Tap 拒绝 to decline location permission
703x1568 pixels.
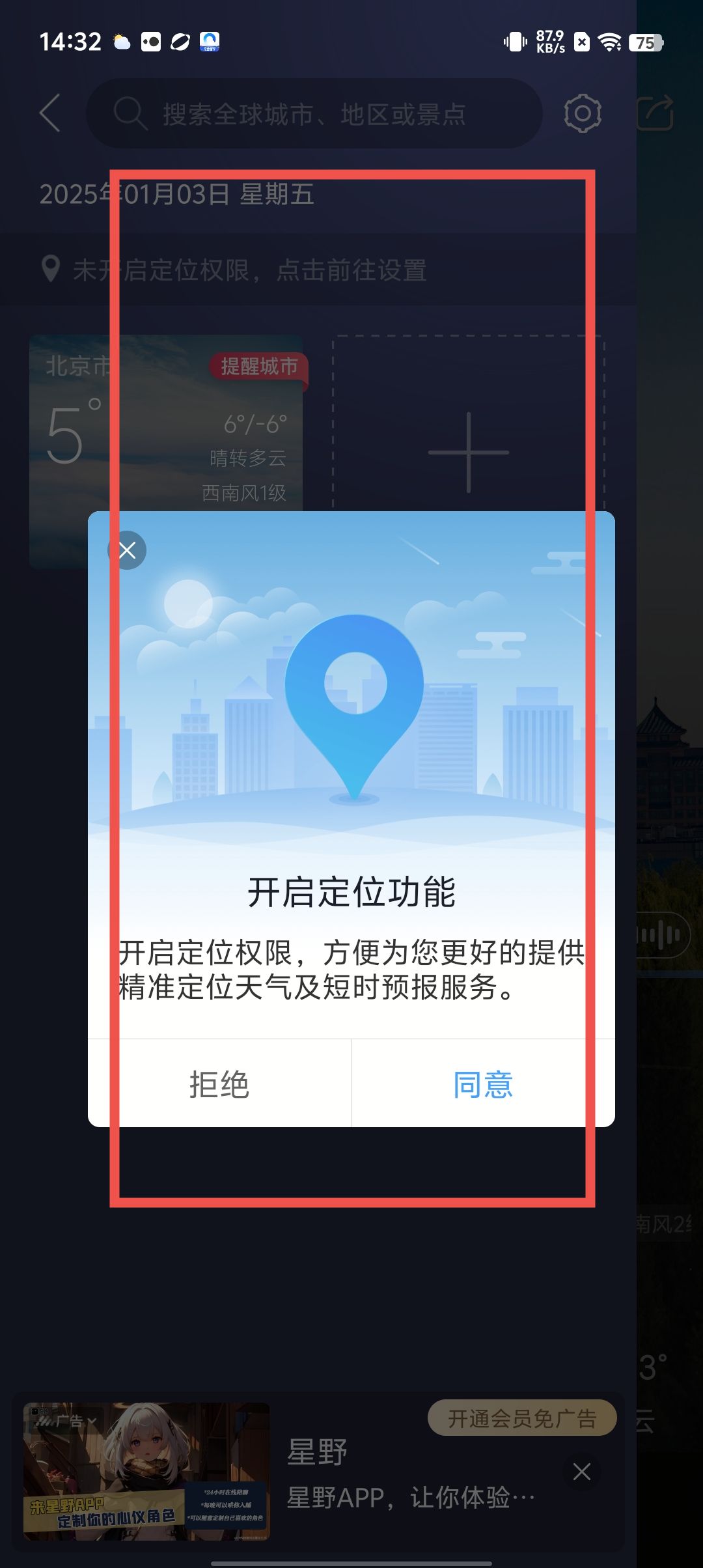pos(219,1084)
